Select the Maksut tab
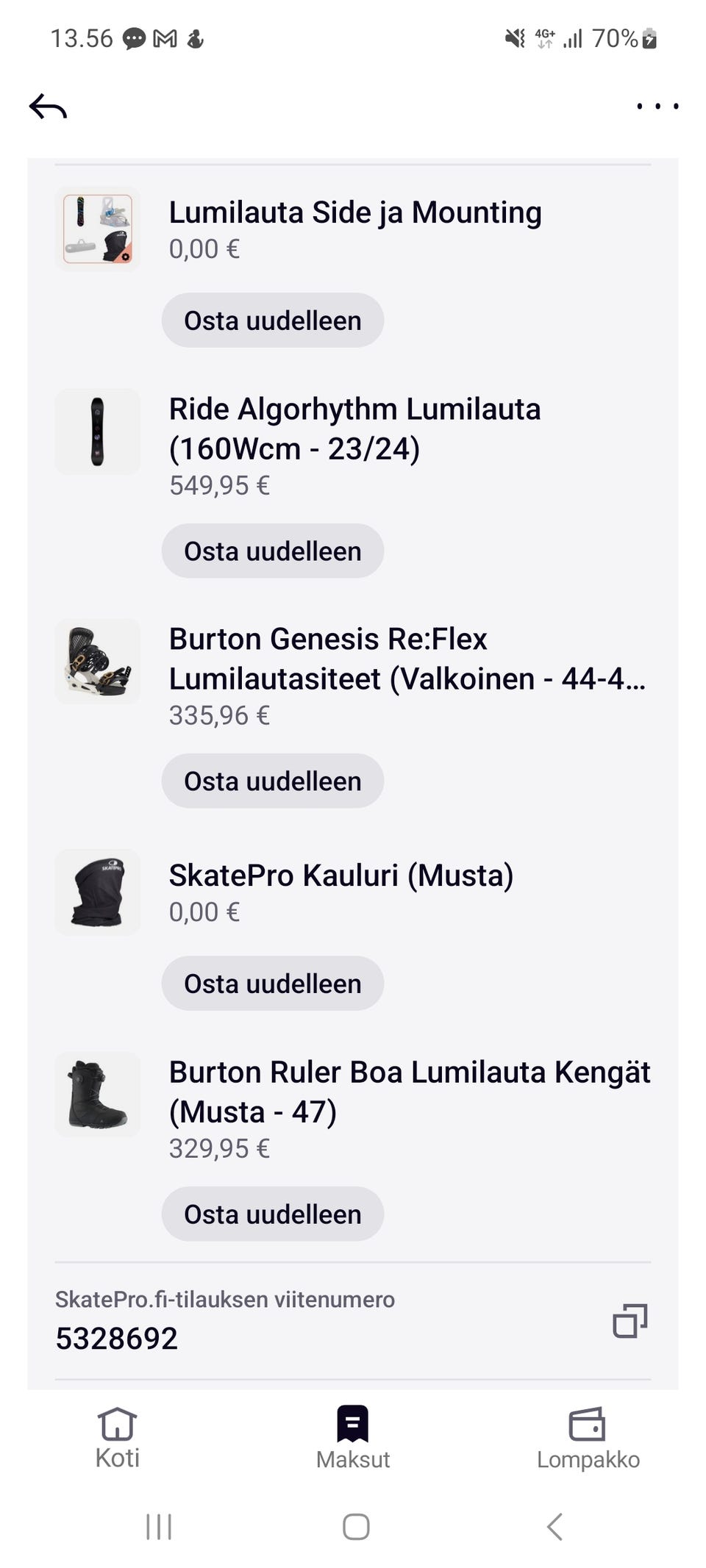The height and width of the screenshot is (1568, 706). 353,1437
